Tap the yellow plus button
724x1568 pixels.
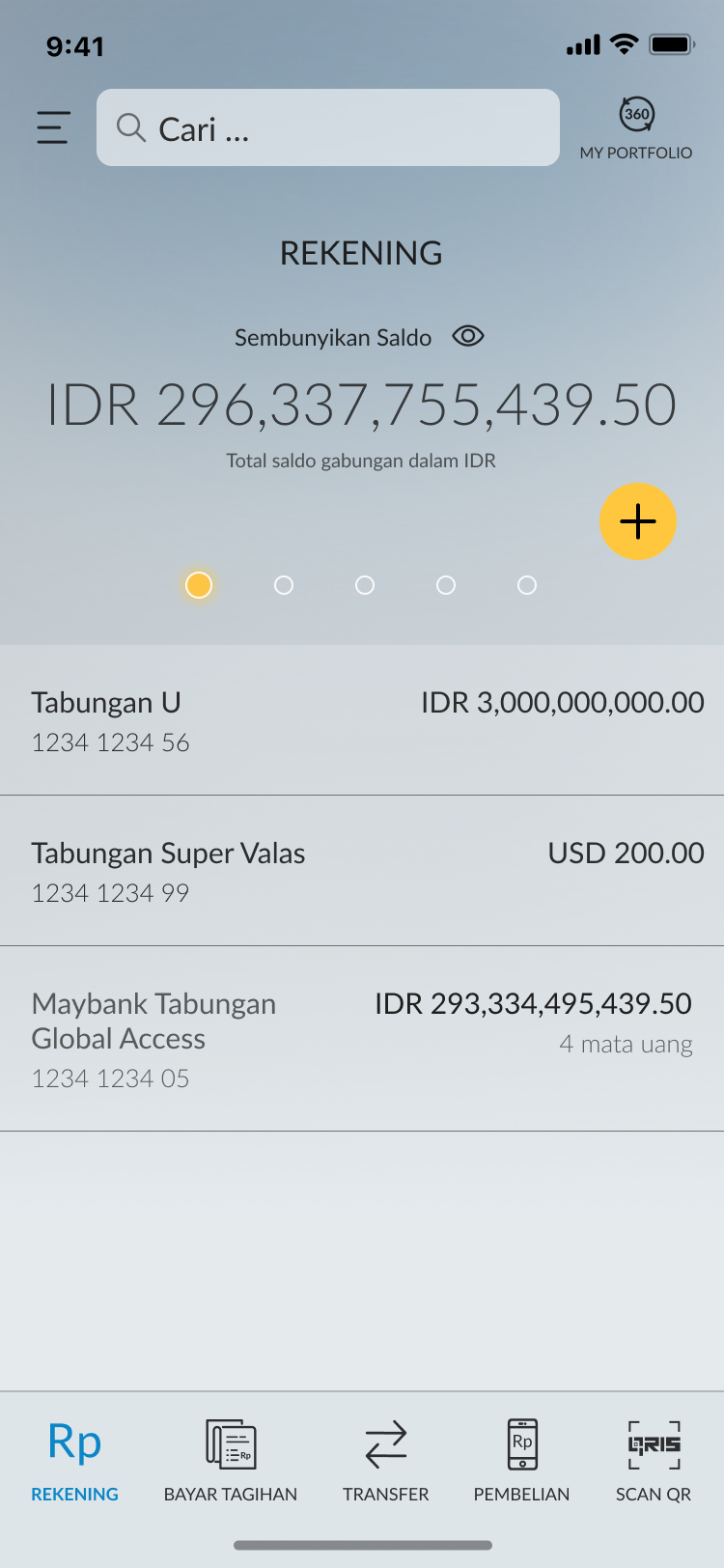pyautogui.click(x=638, y=521)
